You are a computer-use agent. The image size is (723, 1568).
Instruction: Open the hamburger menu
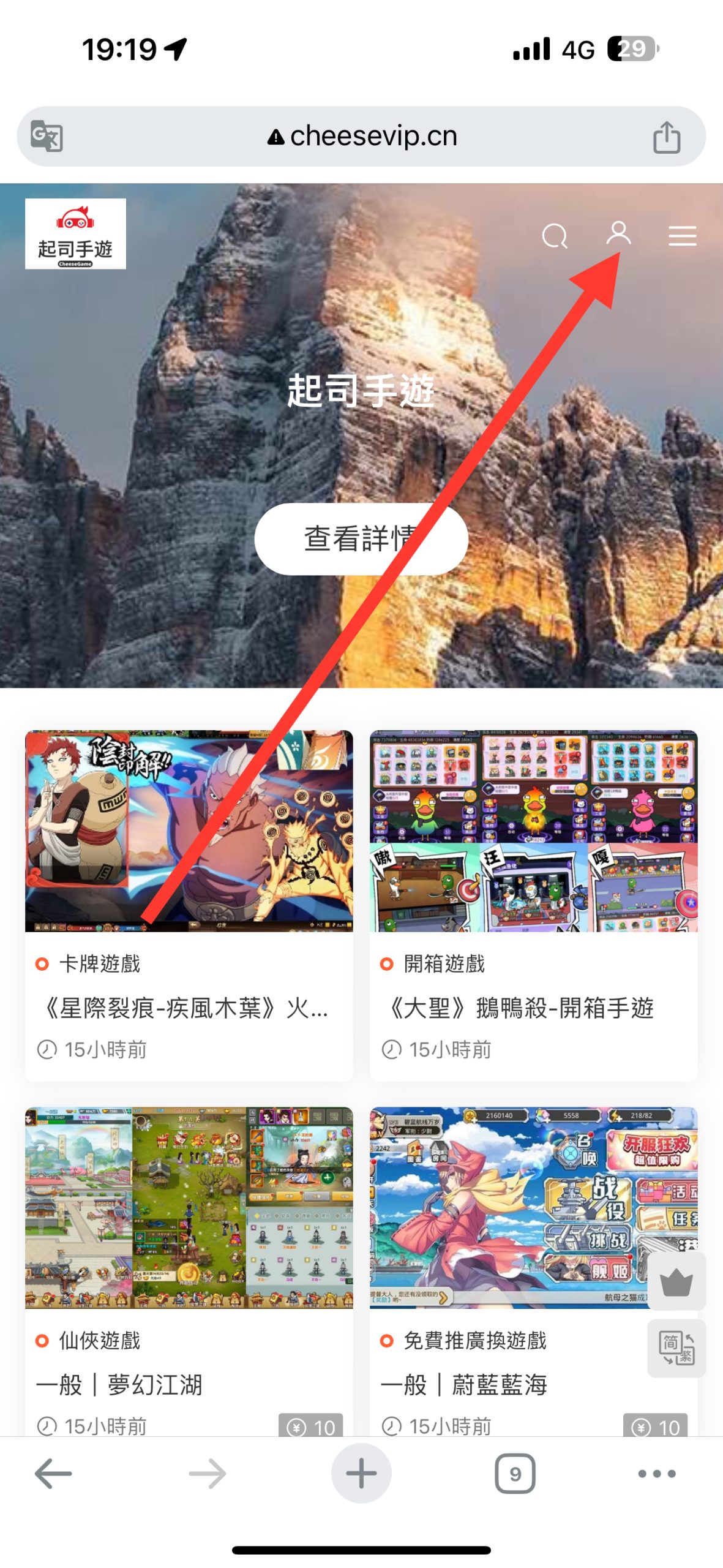pos(682,236)
